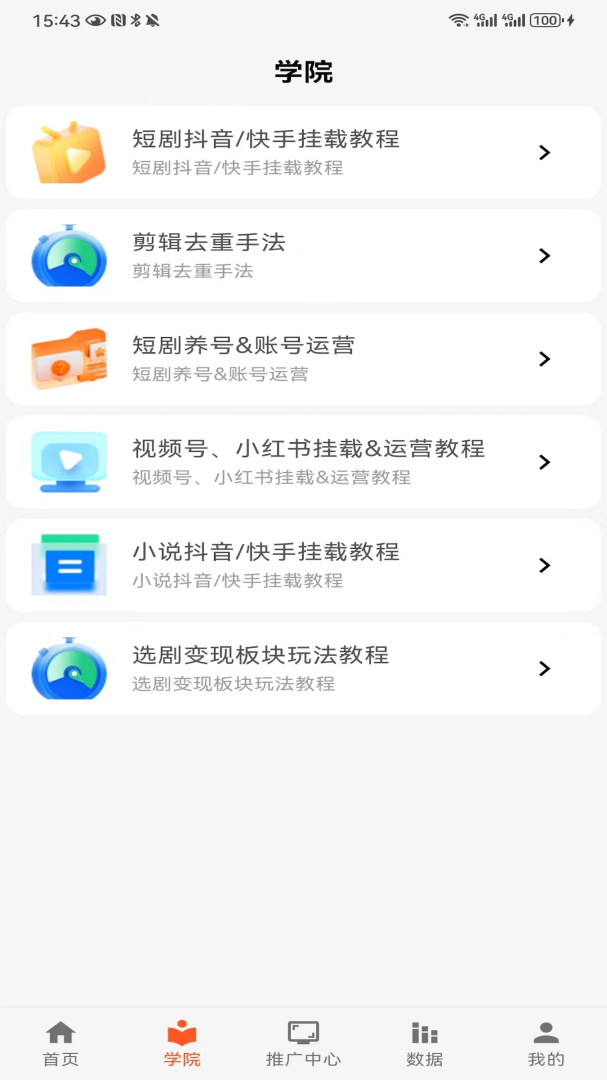Switch to the 推广中心 tab
Image resolution: width=607 pixels, height=1080 pixels.
click(303, 1044)
